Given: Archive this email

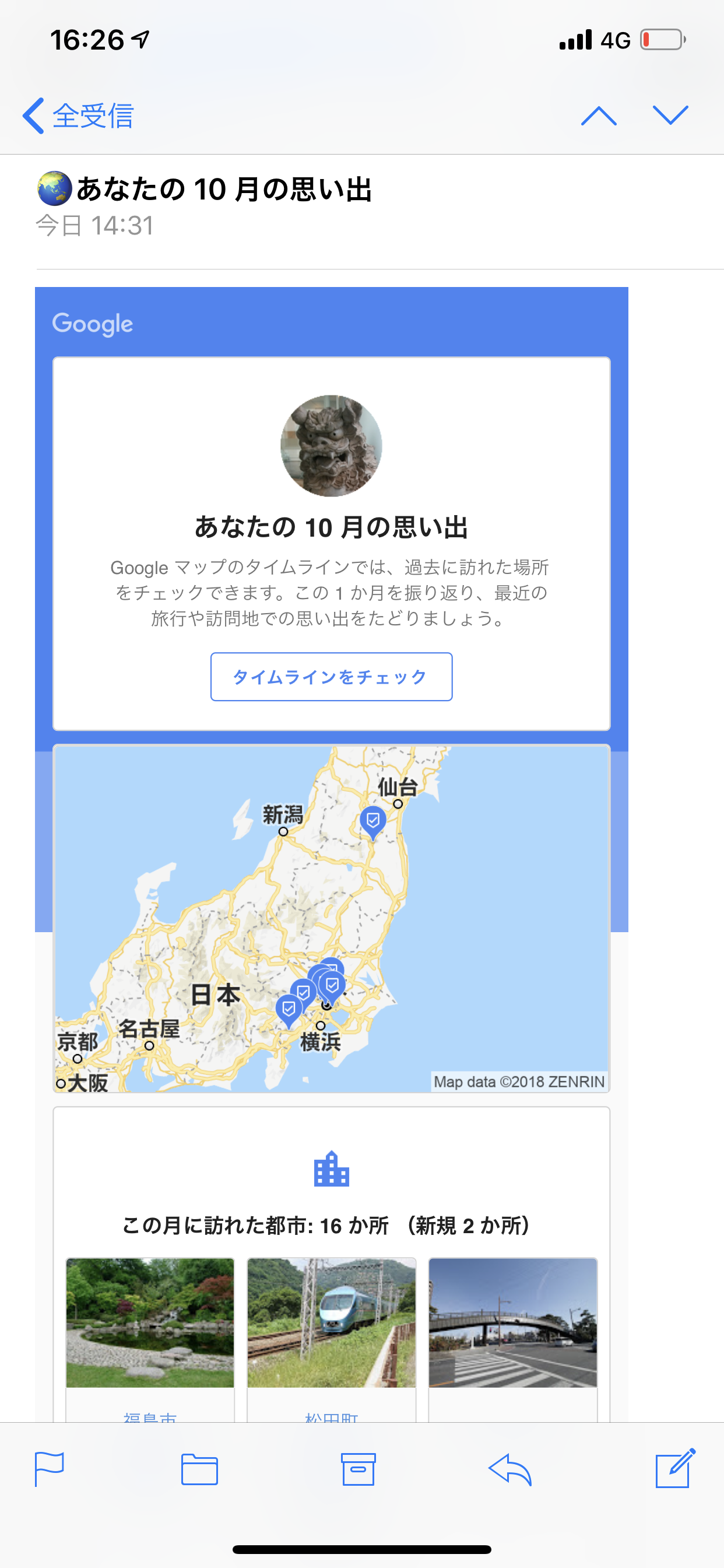Looking at the screenshot, I should [x=358, y=1469].
